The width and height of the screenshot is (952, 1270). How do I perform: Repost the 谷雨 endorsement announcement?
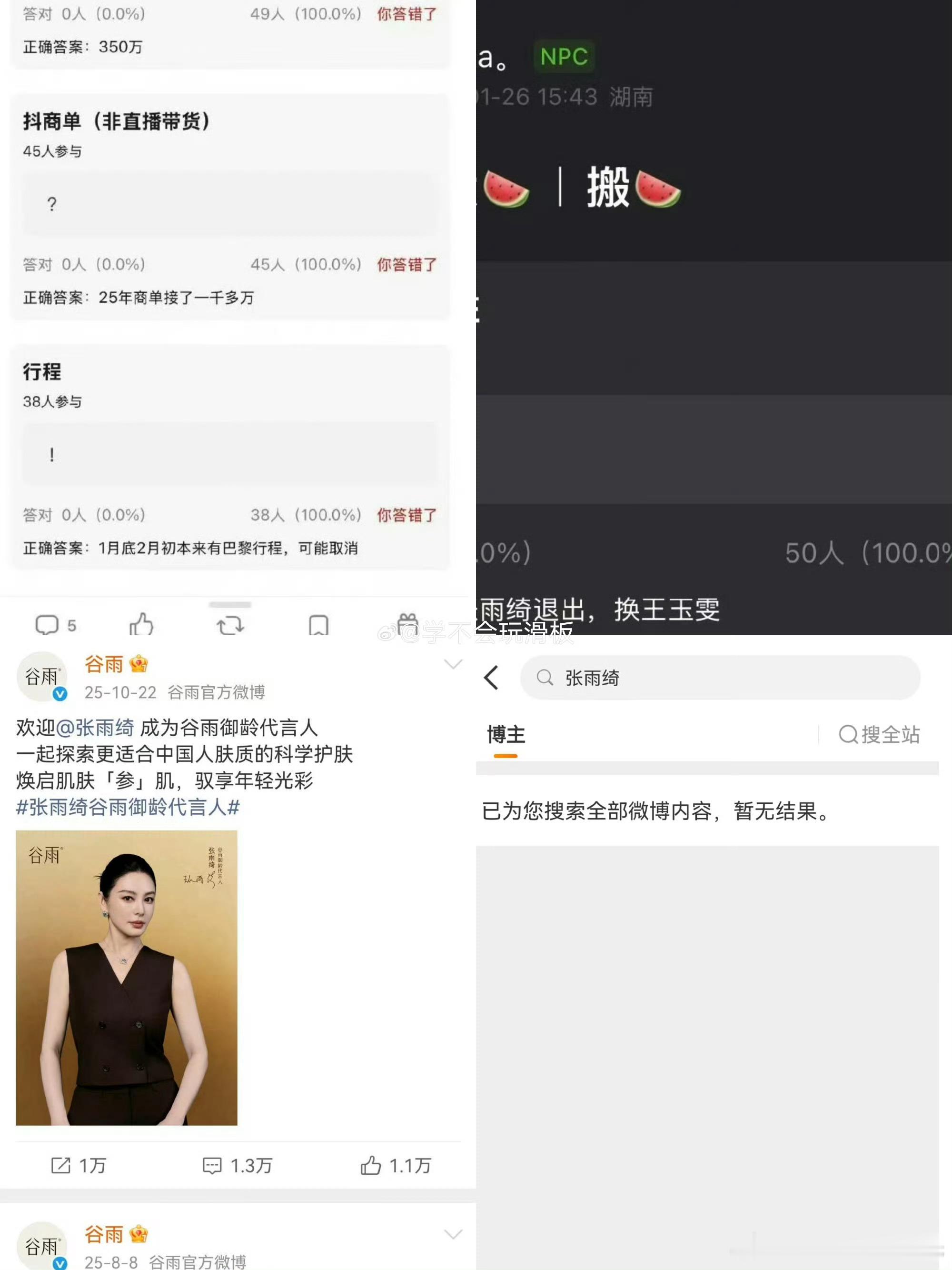coord(230,626)
